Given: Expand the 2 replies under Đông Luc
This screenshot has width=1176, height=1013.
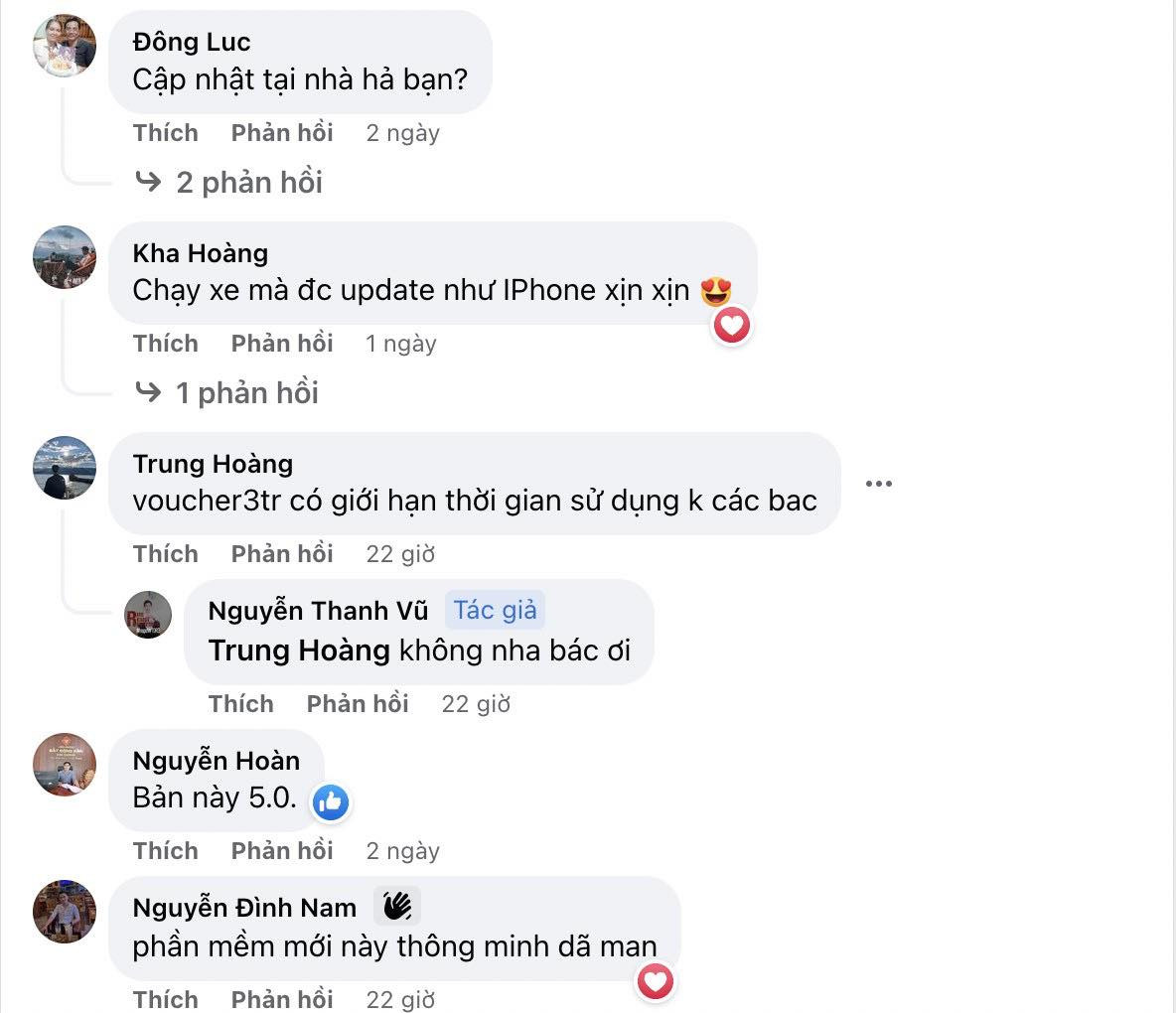Looking at the screenshot, I should click(248, 183).
